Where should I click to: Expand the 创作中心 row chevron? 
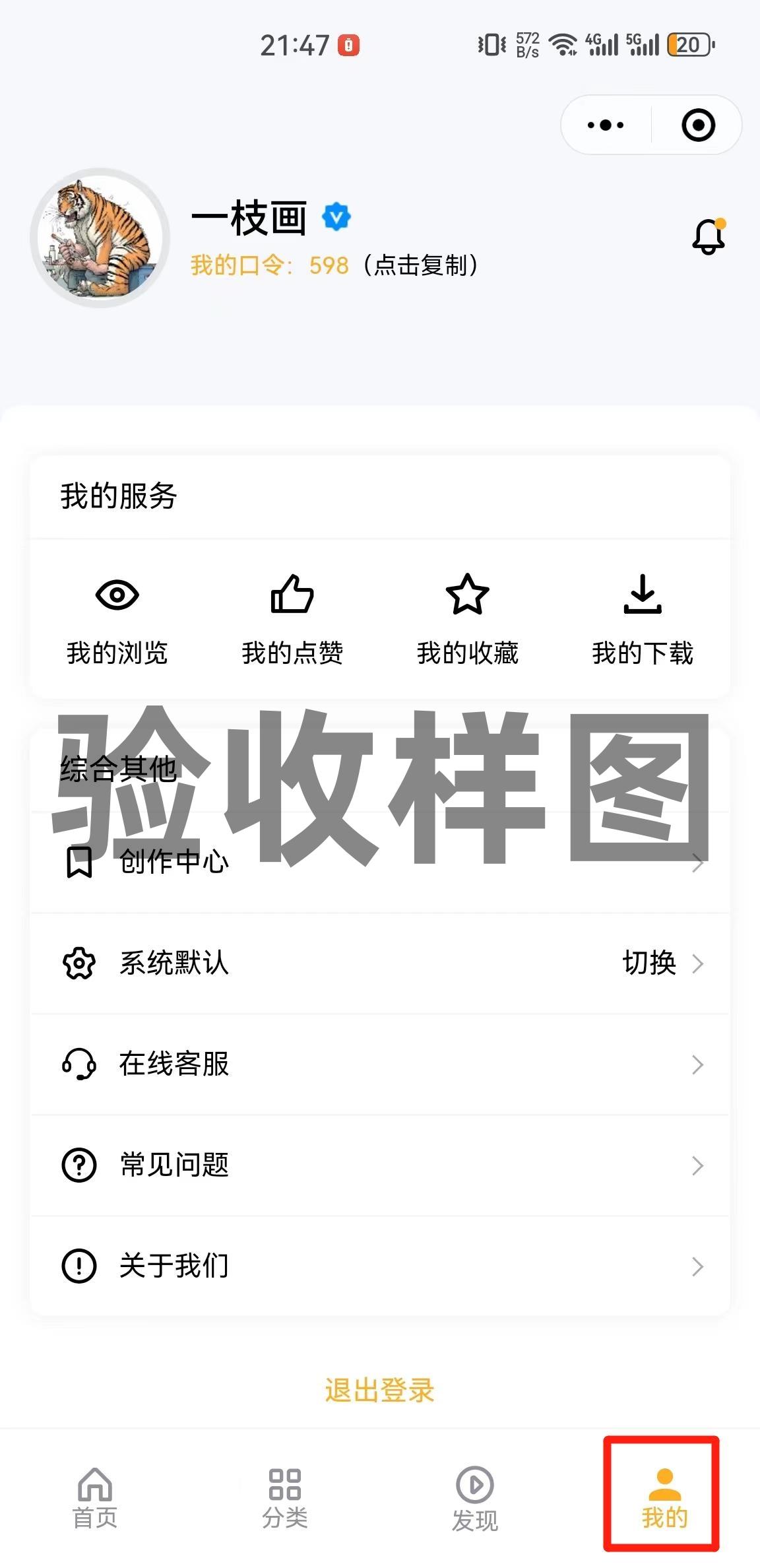697,863
